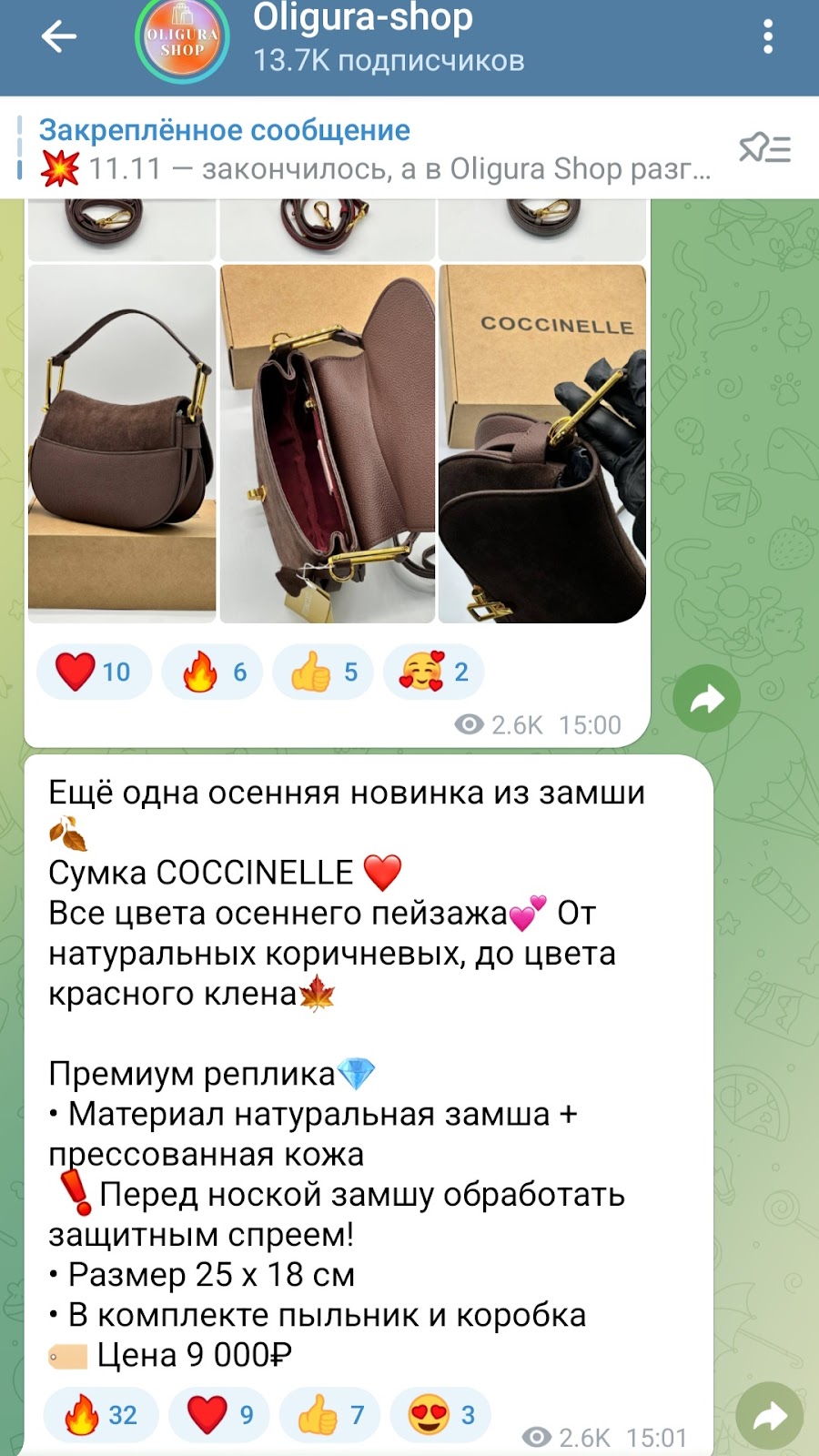Open the photo of the bag on the box
The width and height of the screenshot is (819, 1456).
[122, 444]
